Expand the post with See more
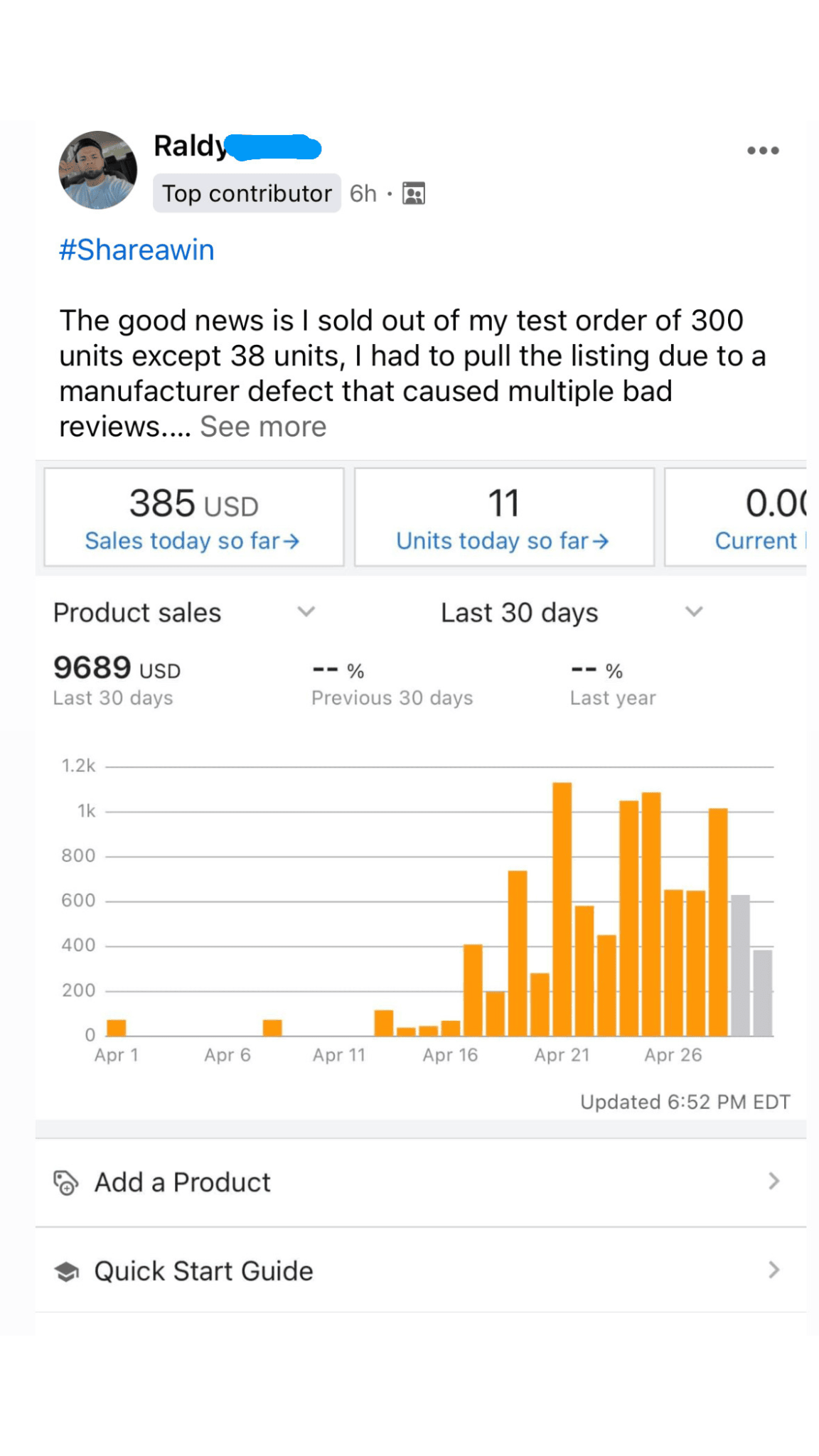This screenshot has height=1456, width=819. coord(263,427)
